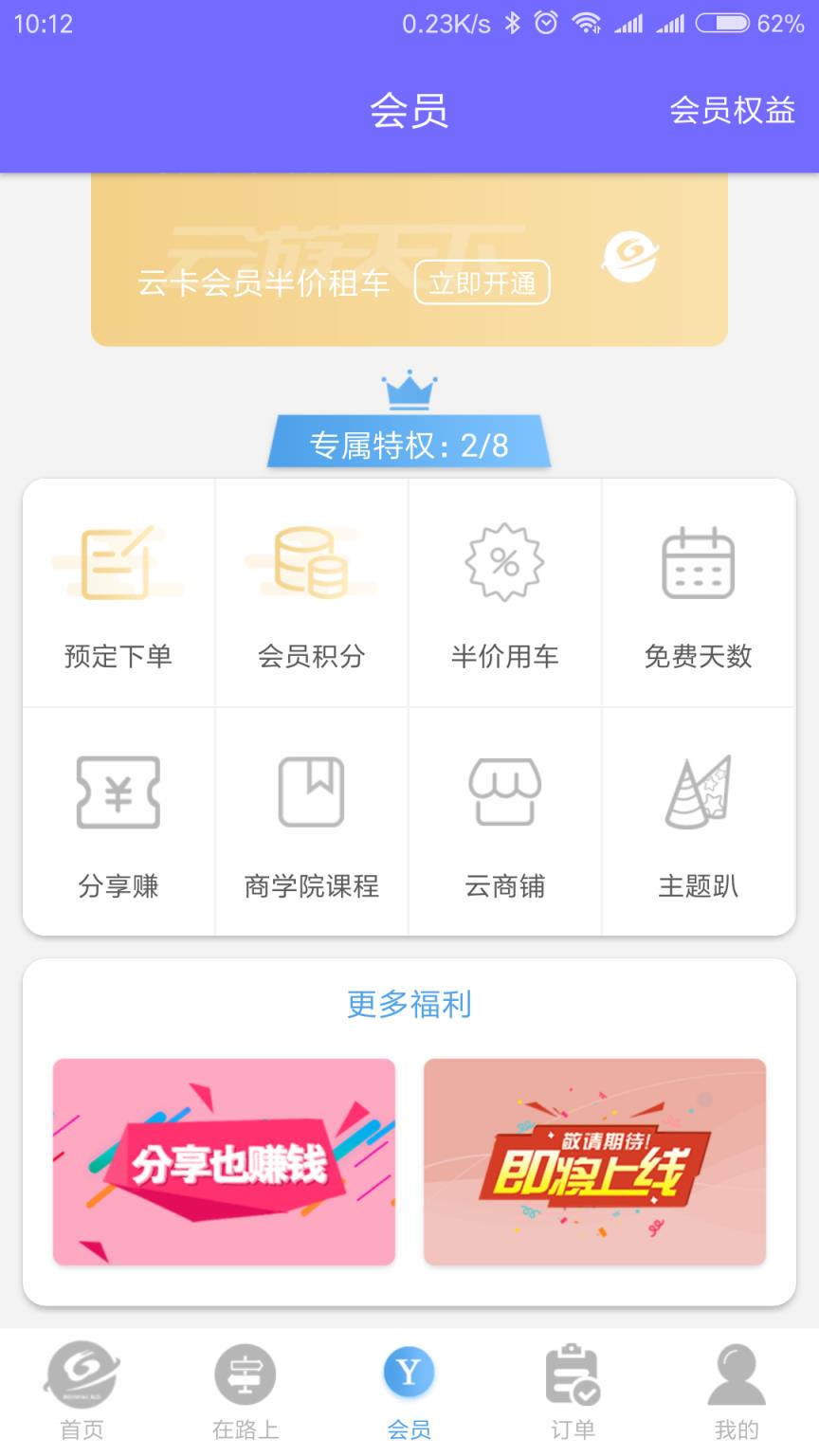The width and height of the screenshot is (819, 1456).
Task: Select the 主题趴 theme party icon
Action: pos(699,823)
